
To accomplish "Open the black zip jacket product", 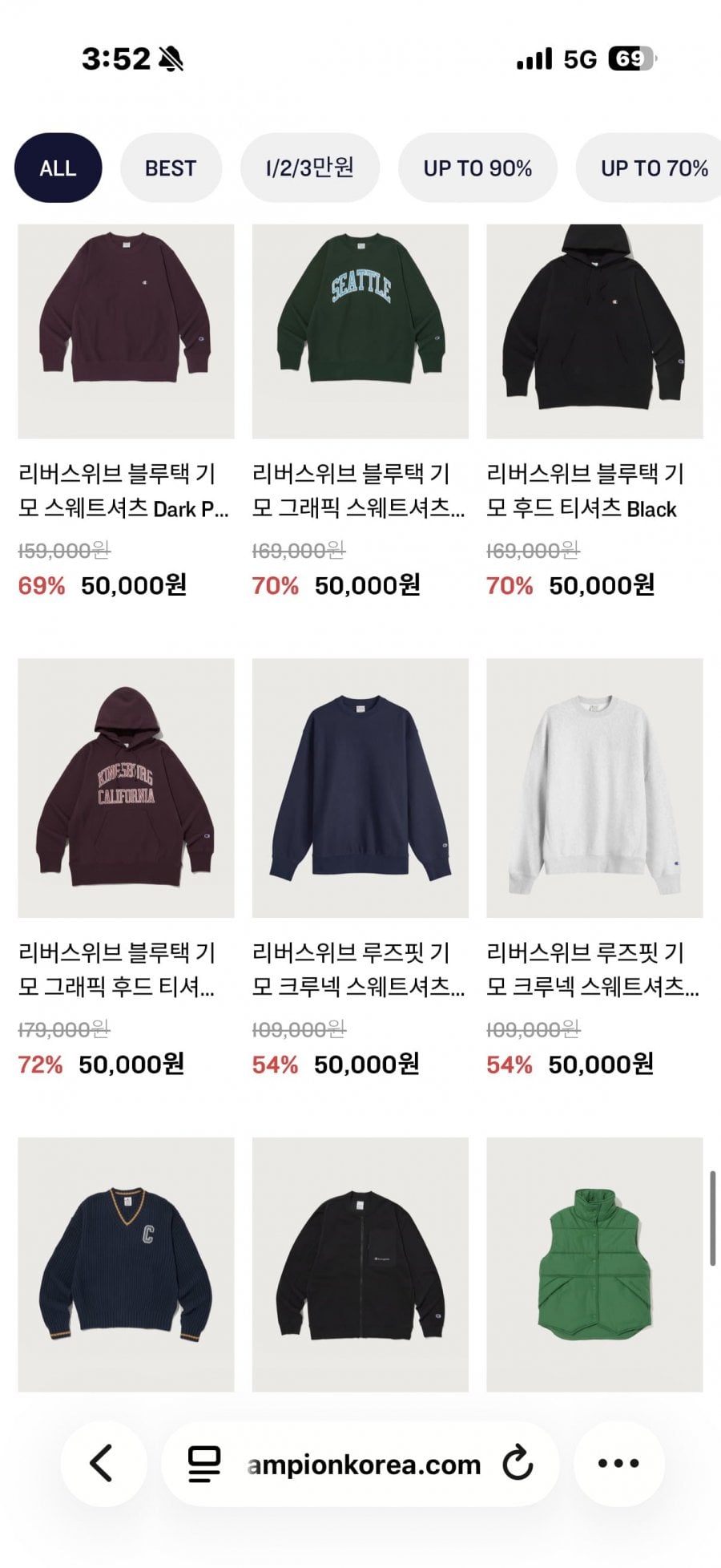I will point(360,1264).
